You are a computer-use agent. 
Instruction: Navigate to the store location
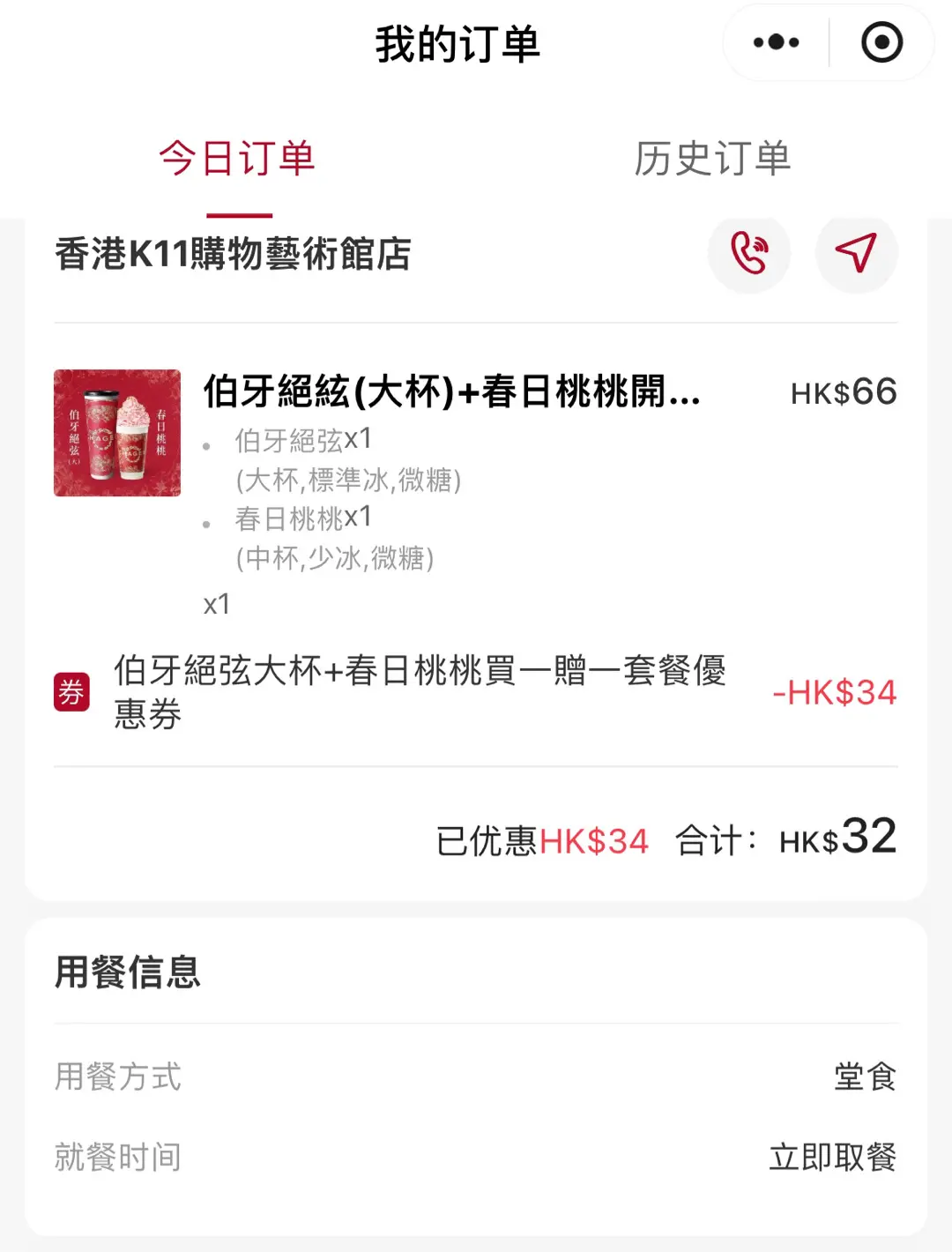[856, 253]
